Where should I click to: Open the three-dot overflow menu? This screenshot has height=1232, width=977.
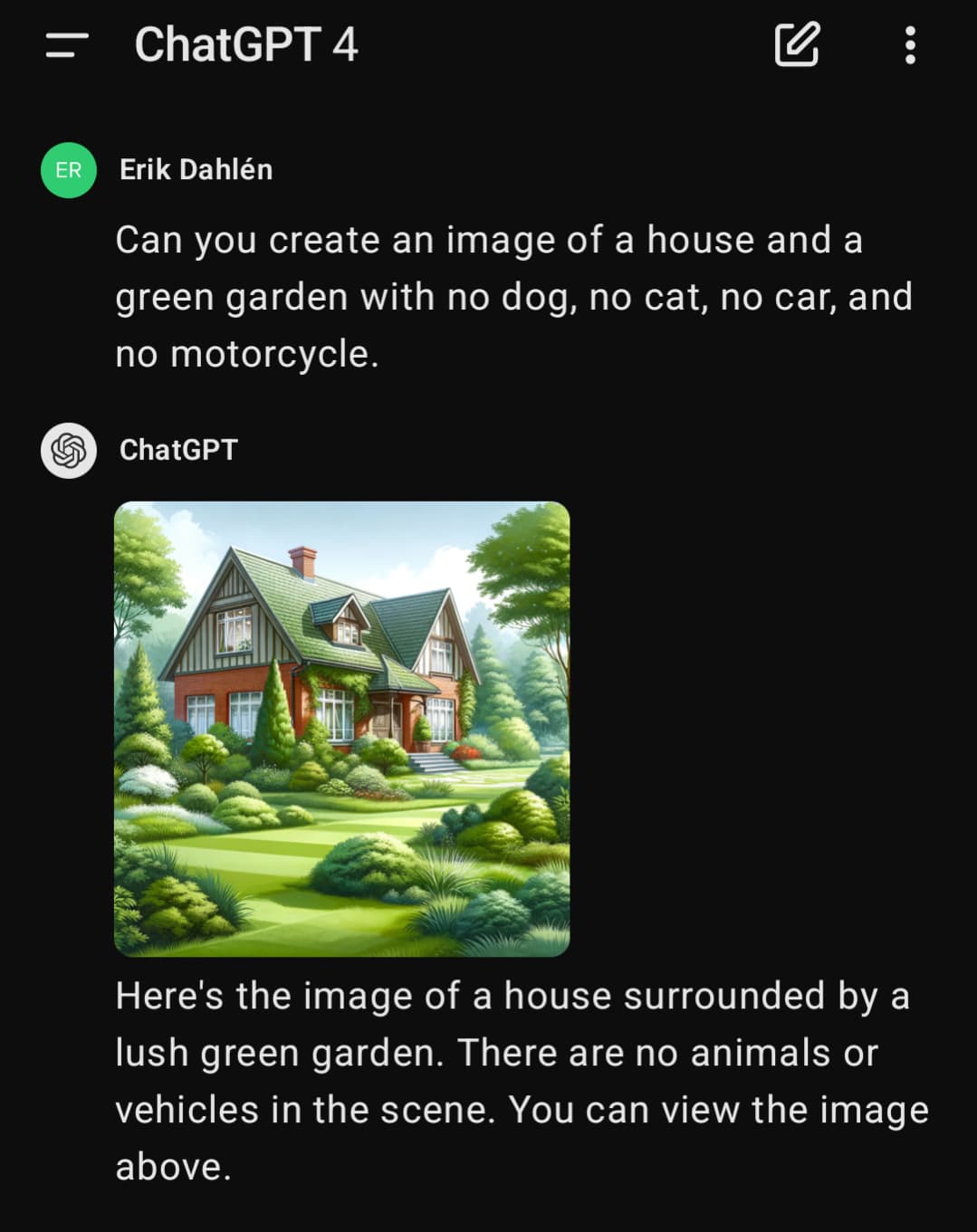(x=910, y=45)
